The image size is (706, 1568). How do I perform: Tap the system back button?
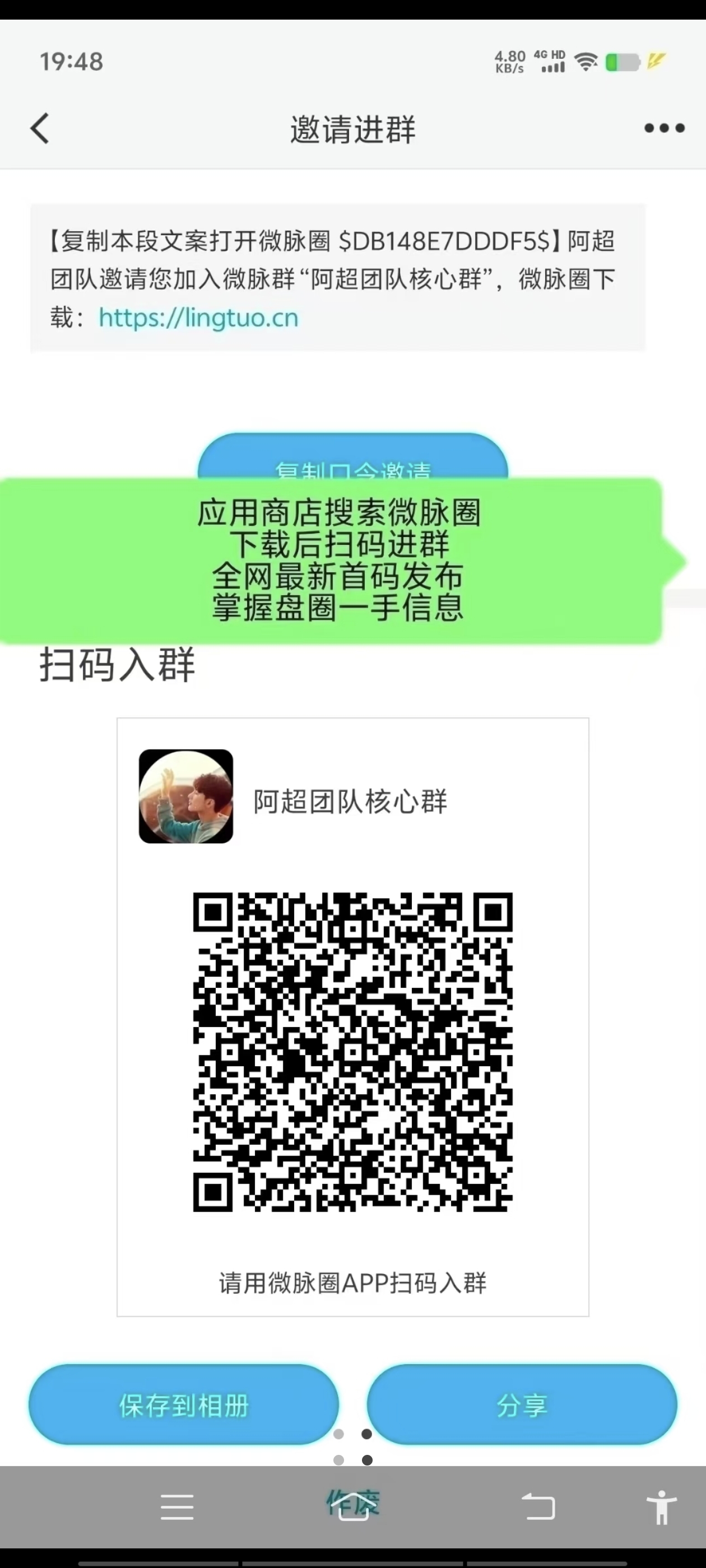click(x=538, y=1507)
